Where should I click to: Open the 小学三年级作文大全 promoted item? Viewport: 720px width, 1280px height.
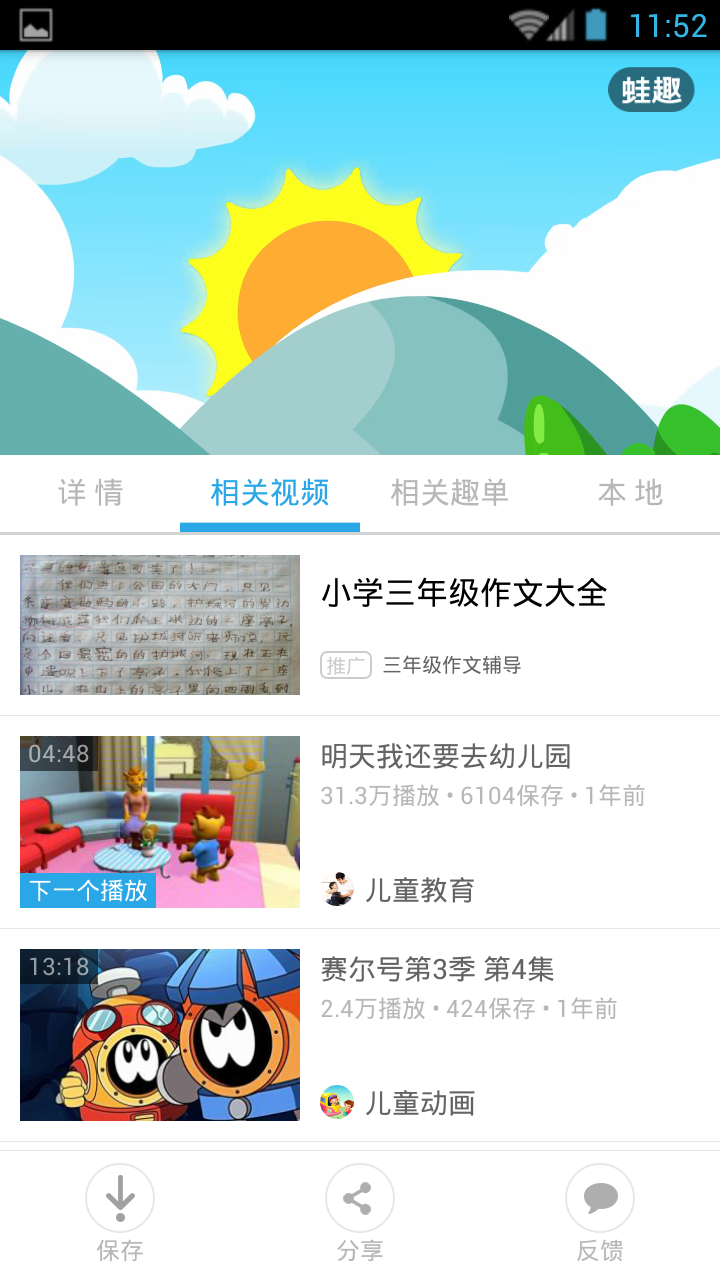point(468,592)
